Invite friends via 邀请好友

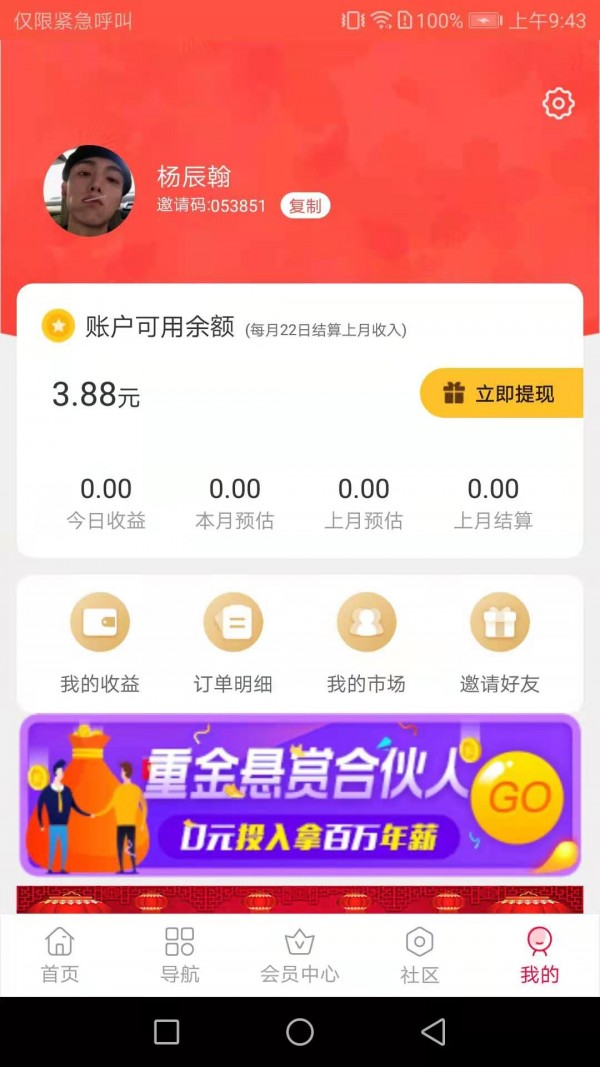pos(499,642)
